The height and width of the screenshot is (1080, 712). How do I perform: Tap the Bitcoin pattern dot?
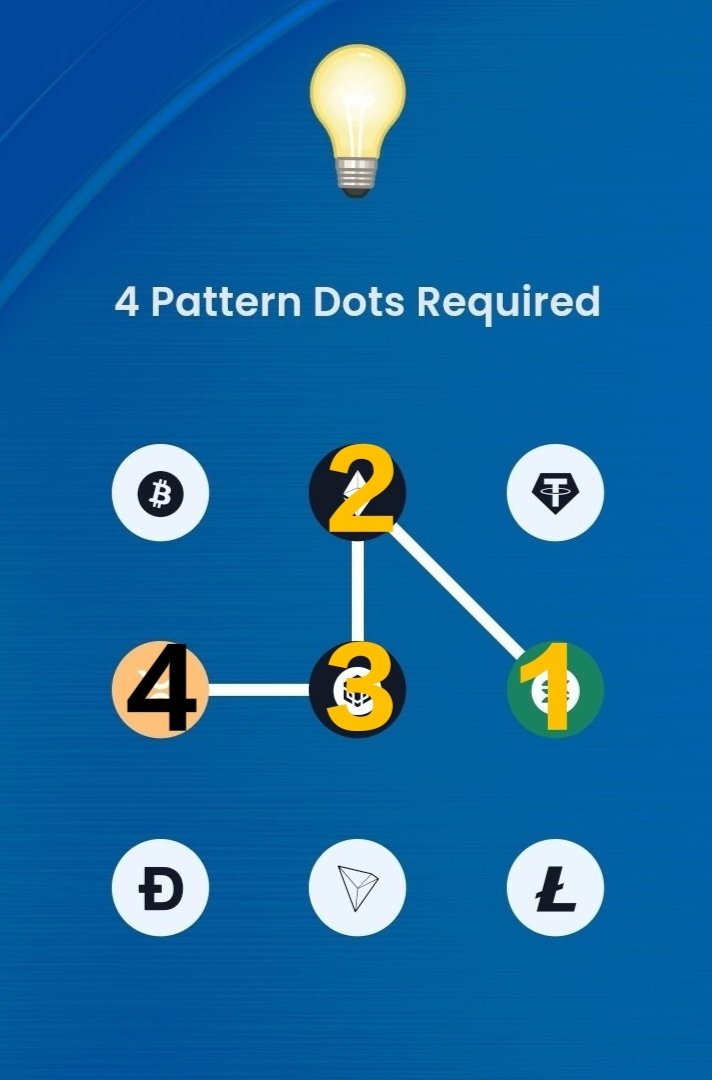coord(160,492)
